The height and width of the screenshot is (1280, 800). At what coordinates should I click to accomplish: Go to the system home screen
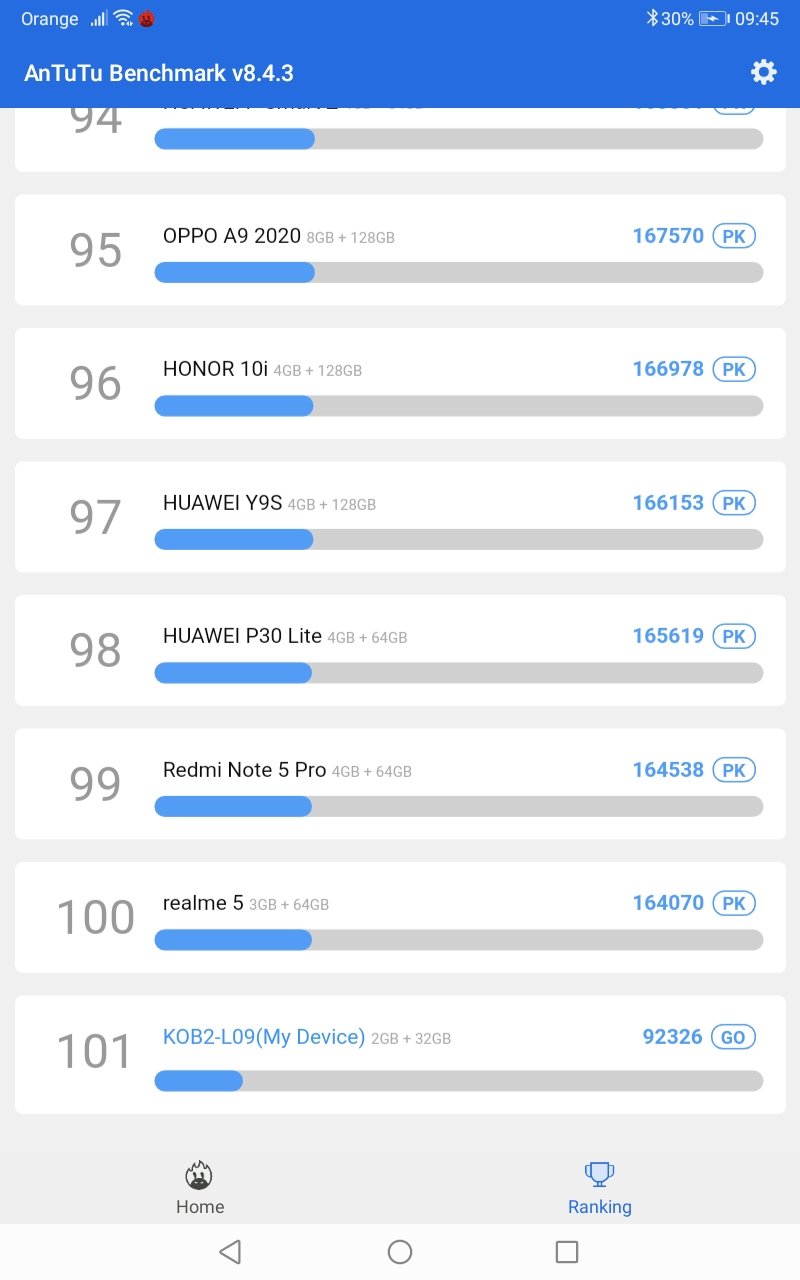tap(400, 1251)
